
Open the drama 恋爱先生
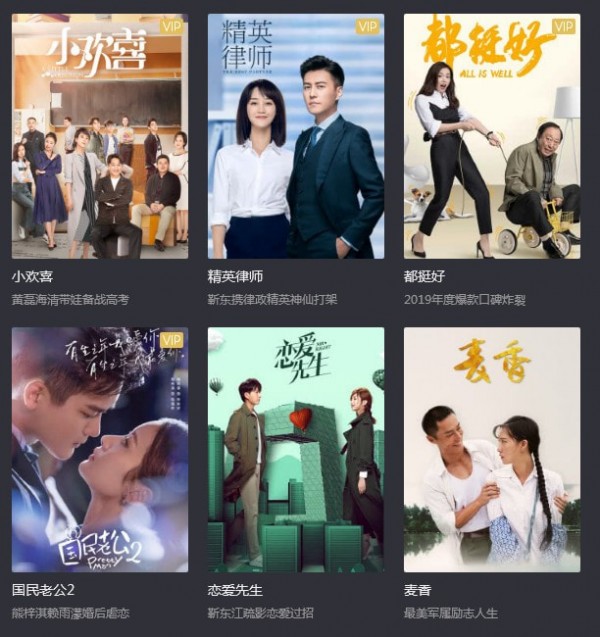pyautogui.click(x=295, y=450)
